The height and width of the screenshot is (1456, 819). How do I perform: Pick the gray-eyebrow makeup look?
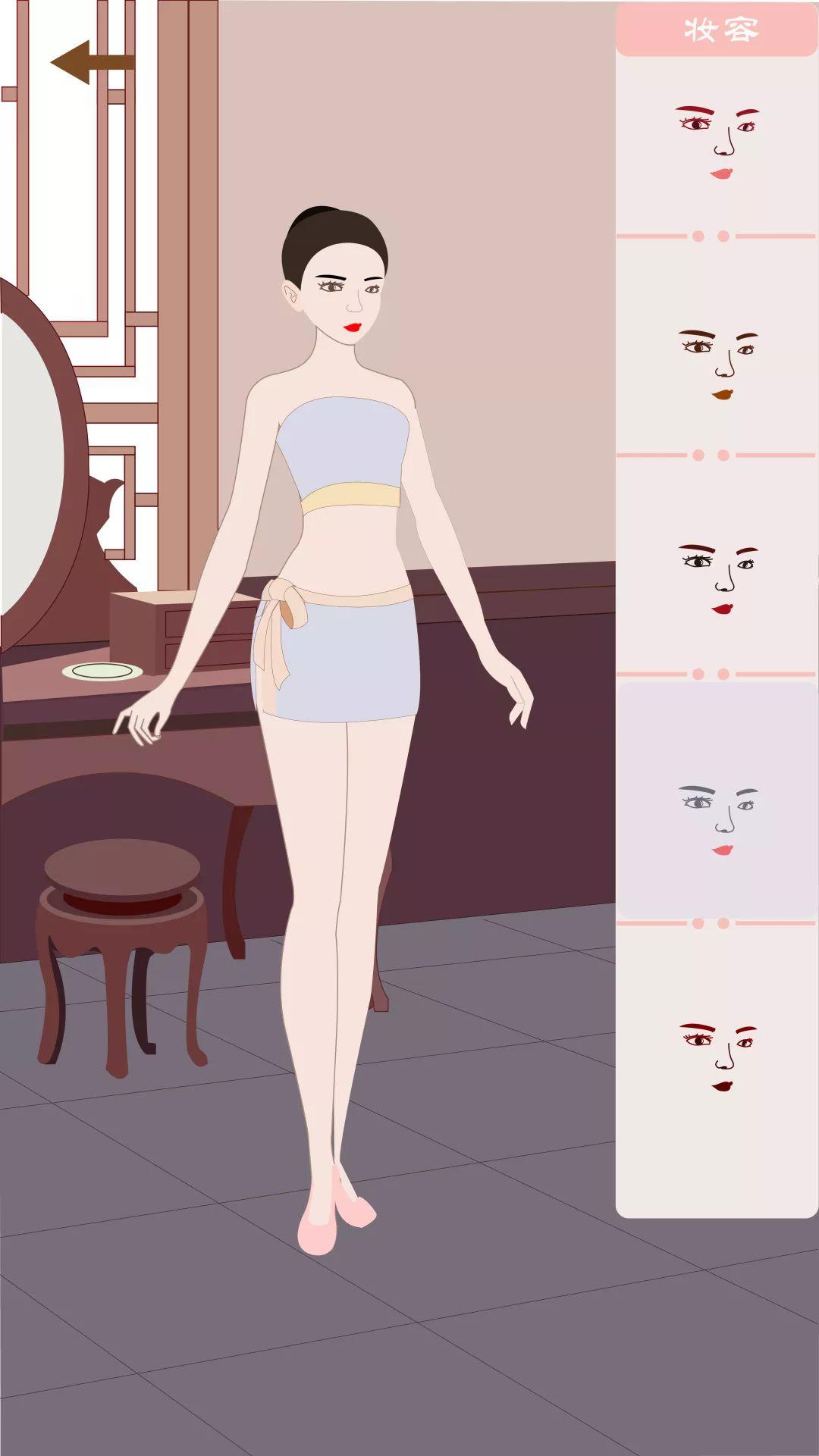[717, 820]
